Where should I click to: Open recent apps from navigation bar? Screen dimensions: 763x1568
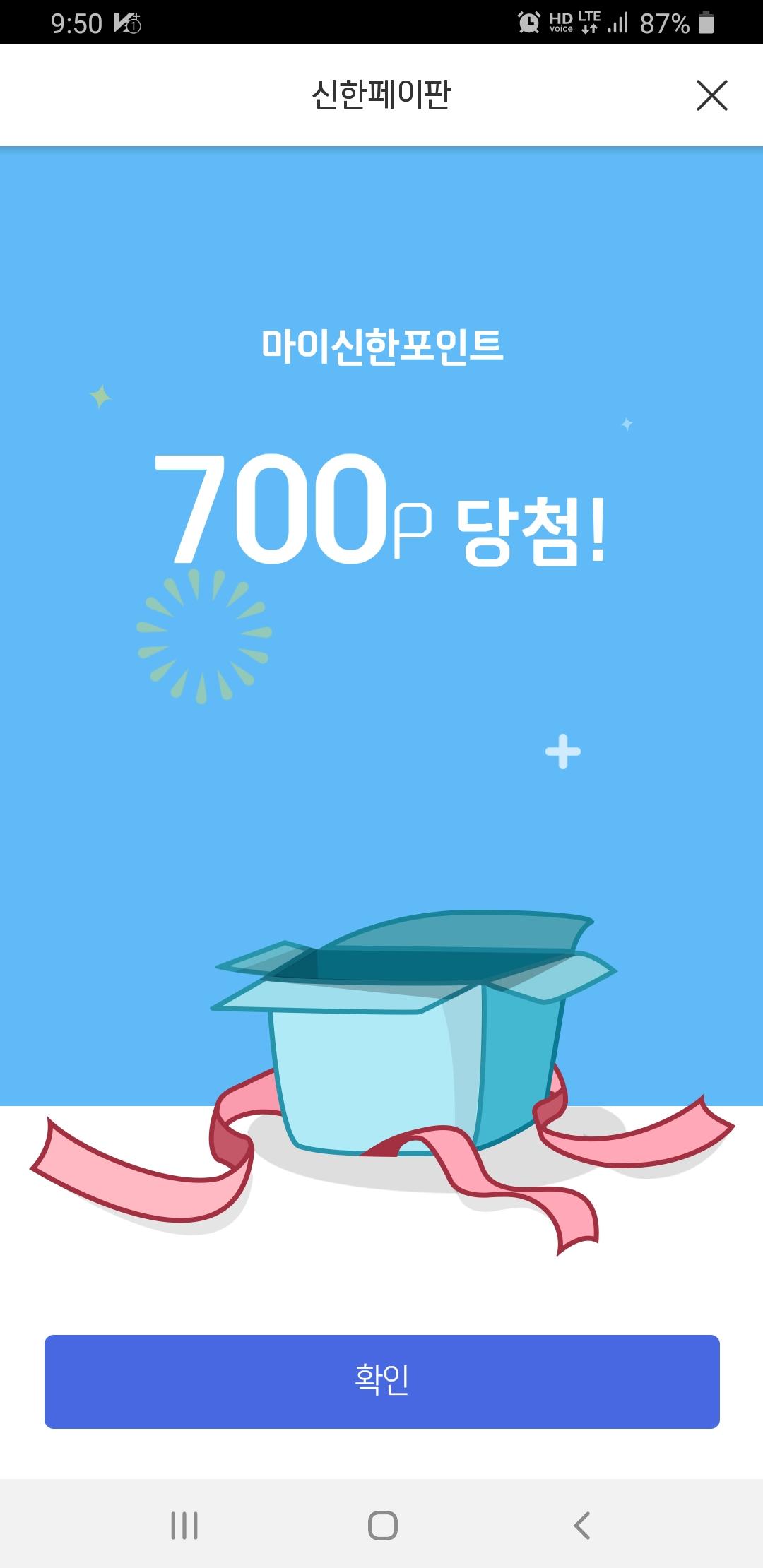pos(184,1525)
